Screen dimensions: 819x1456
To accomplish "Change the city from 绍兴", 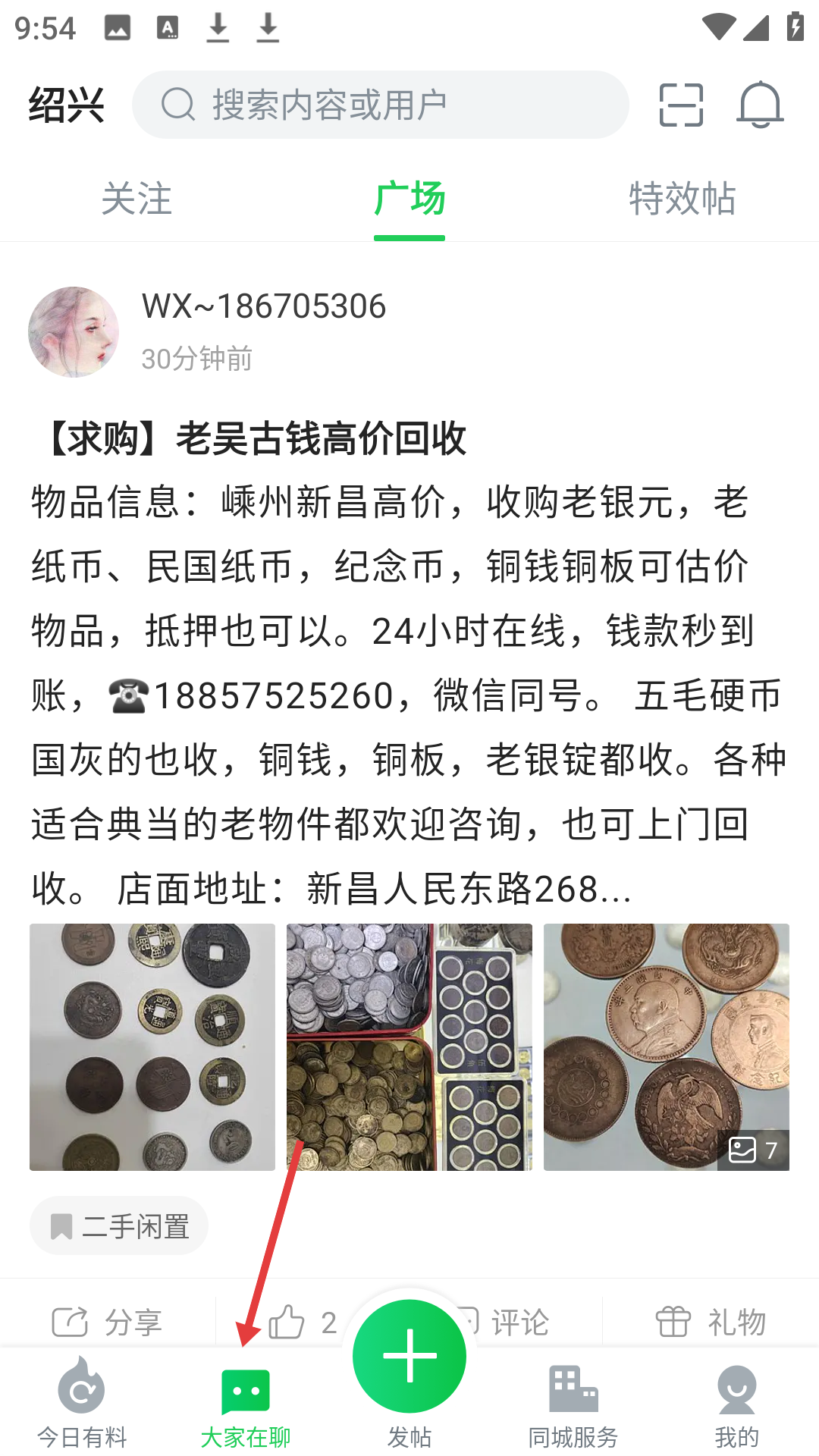I will click(x=67, y=105).
